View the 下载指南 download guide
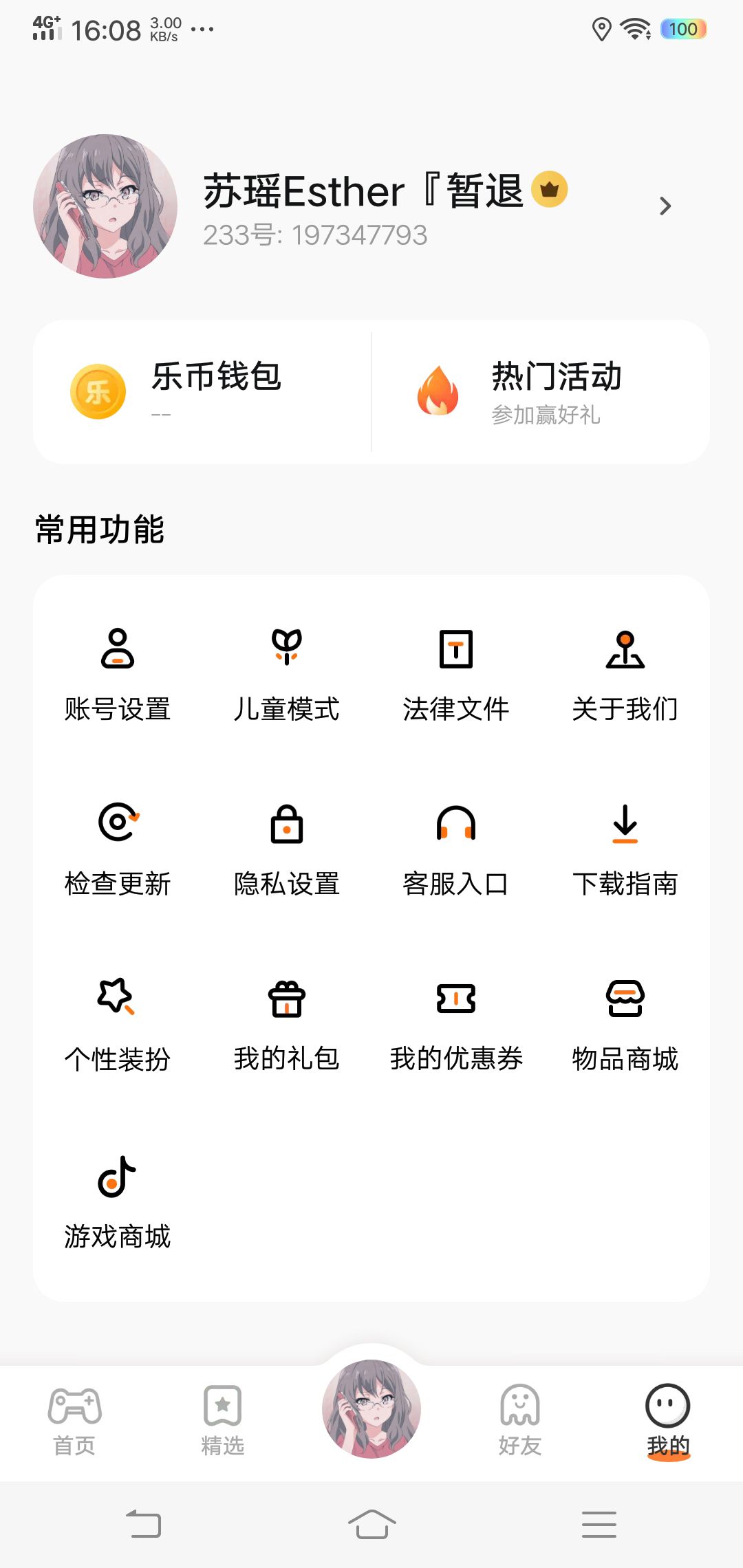 (x=625, y=849)
